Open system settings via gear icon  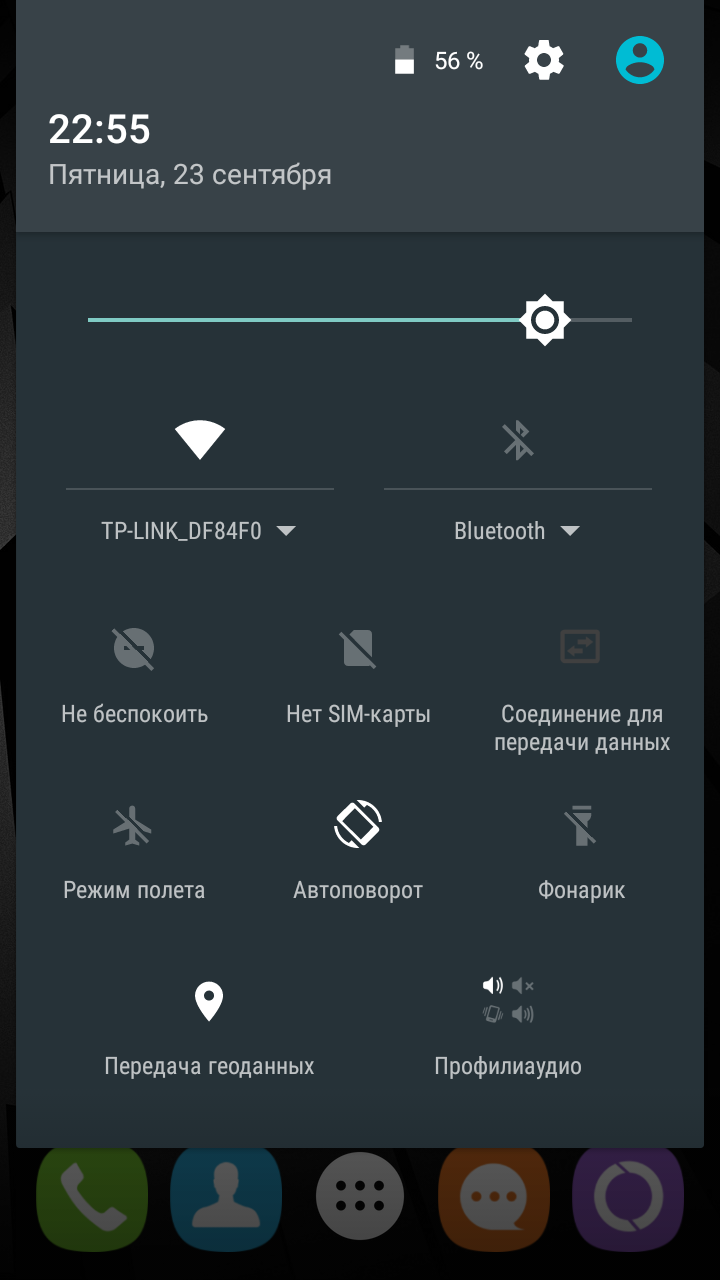coord(544,61)
